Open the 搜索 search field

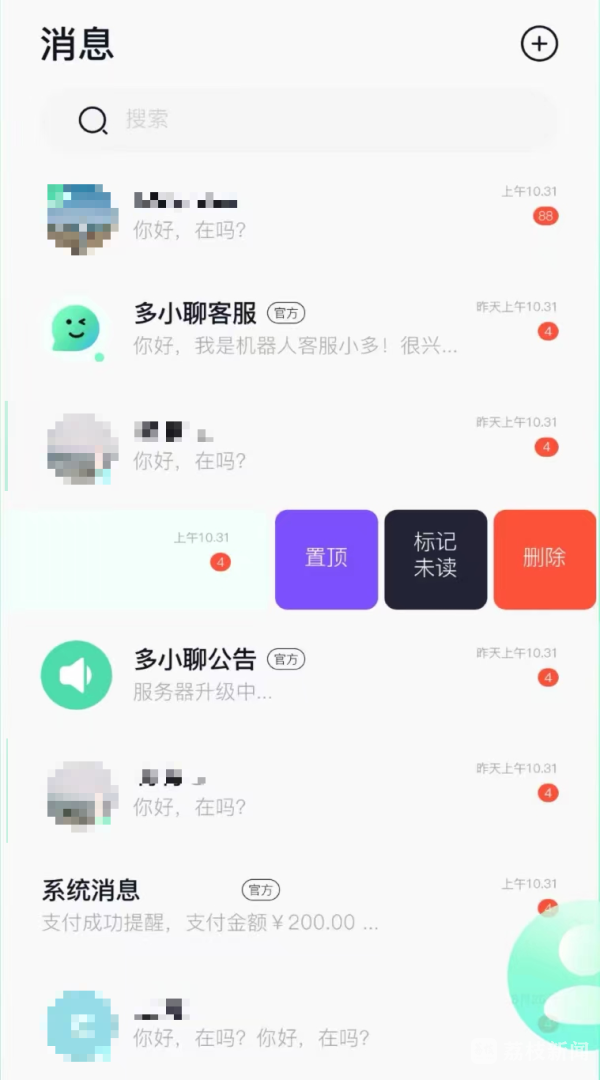tap(298, 120)
